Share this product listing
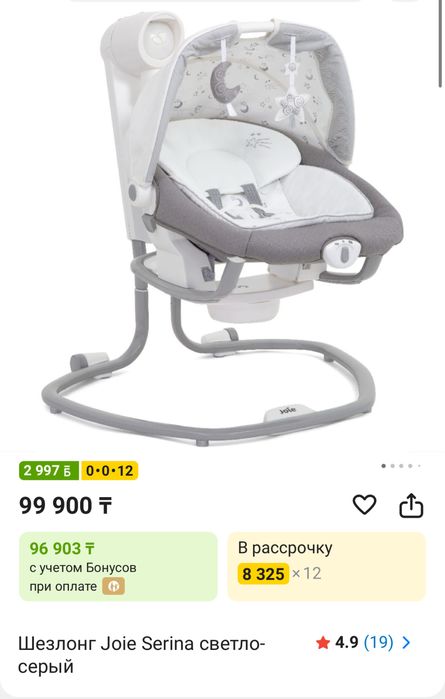445x699 pixels. (411, 505)
